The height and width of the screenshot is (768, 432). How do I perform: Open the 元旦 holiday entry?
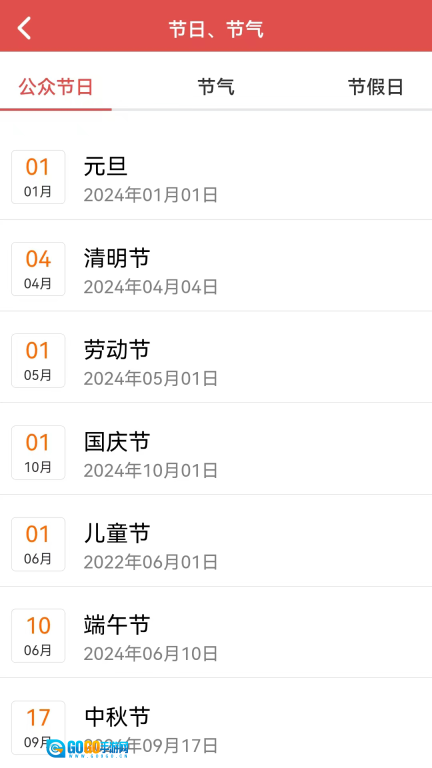point(216,177)
